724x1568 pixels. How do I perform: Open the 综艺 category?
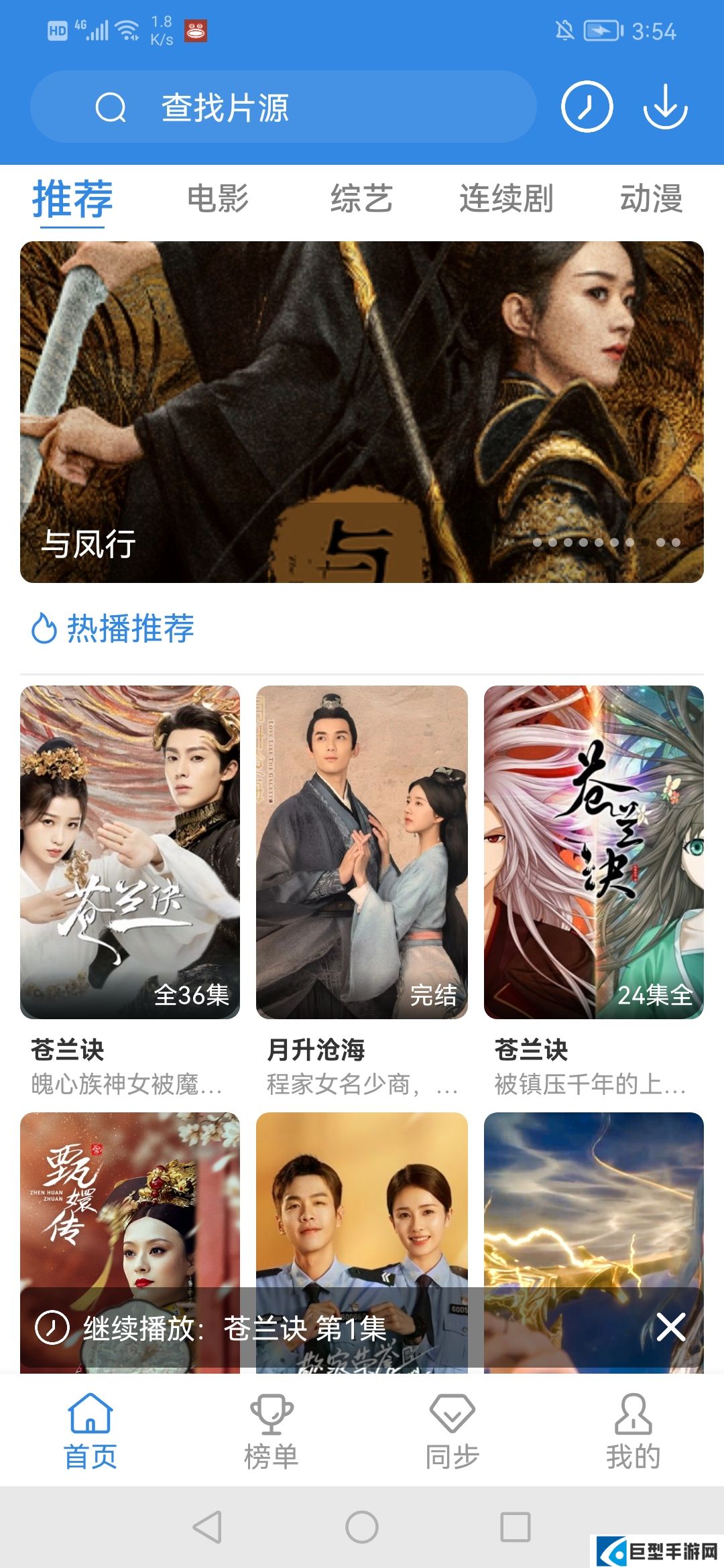click(362, 199)
